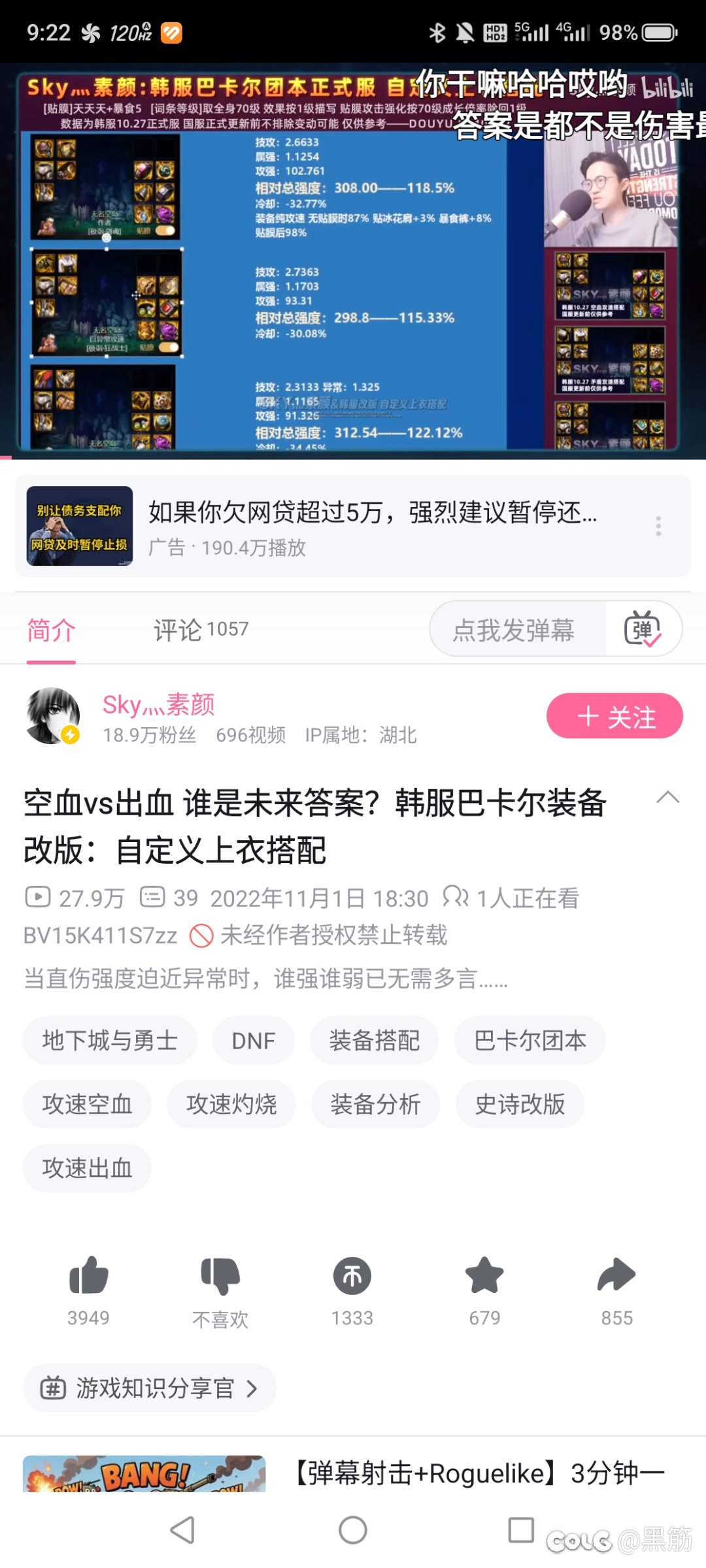Image resolution: width=706 pixels, height=1568 pixels.
Task: Open the 巴卡尔团本 tag
Action: coord(530,1040)
